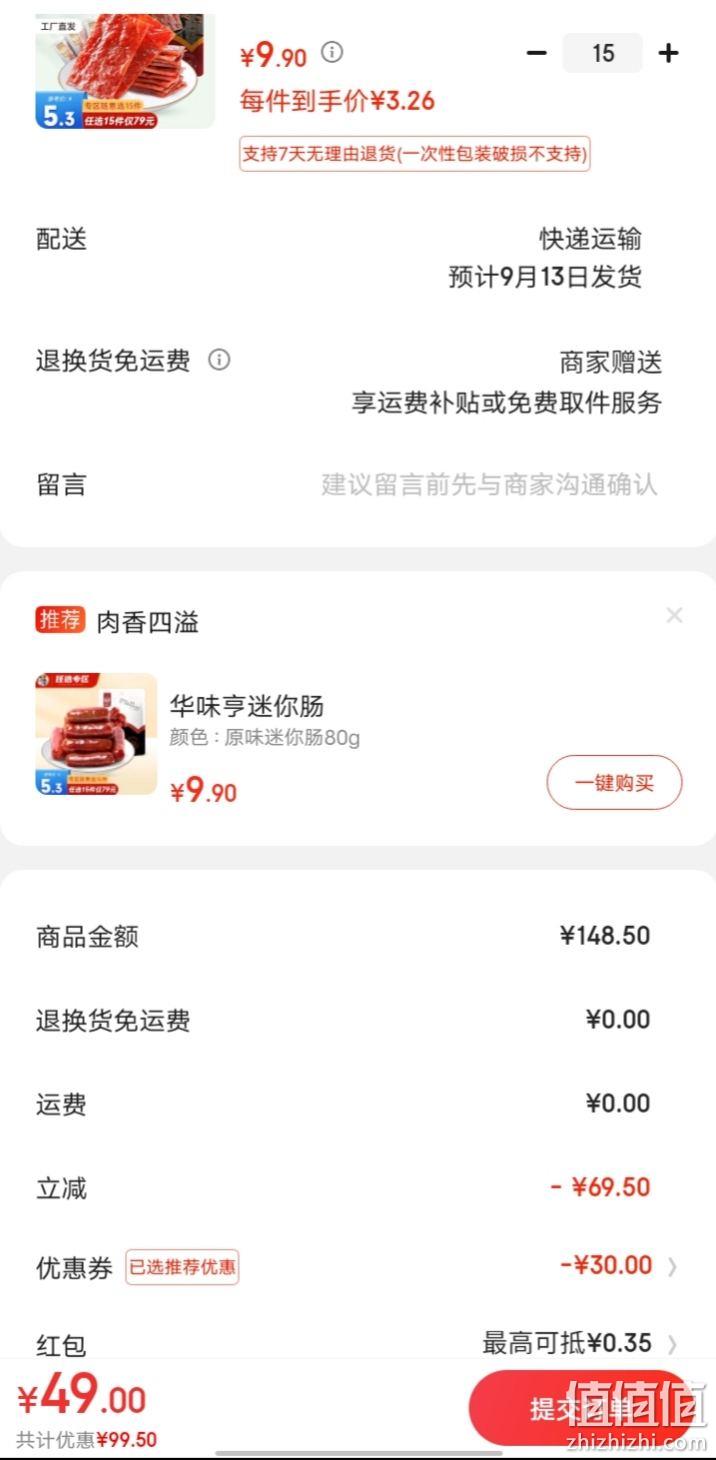The height and width of the screenshot is (1460, 716).
Task: Open the 红包 red packet row
Action: click(x=358, y=1344)
